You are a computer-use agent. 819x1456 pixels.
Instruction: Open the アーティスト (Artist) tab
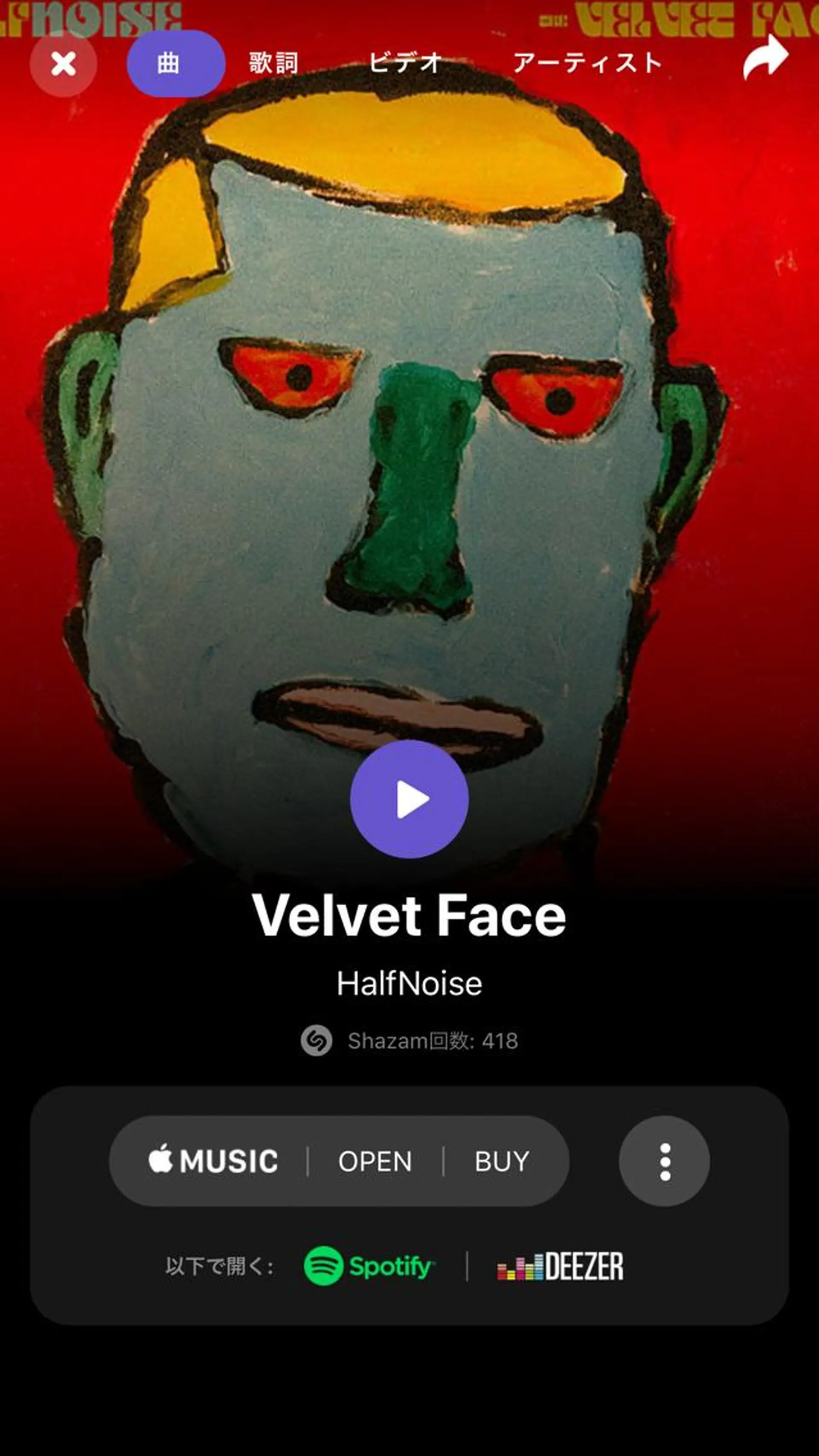click(x=587, y=63)
